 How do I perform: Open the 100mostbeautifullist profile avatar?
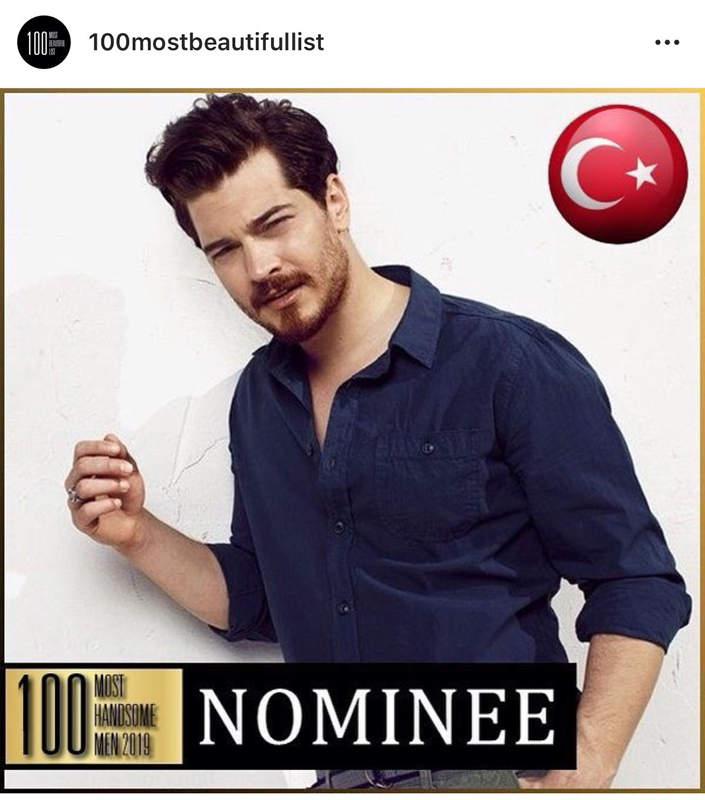point(43,43)
